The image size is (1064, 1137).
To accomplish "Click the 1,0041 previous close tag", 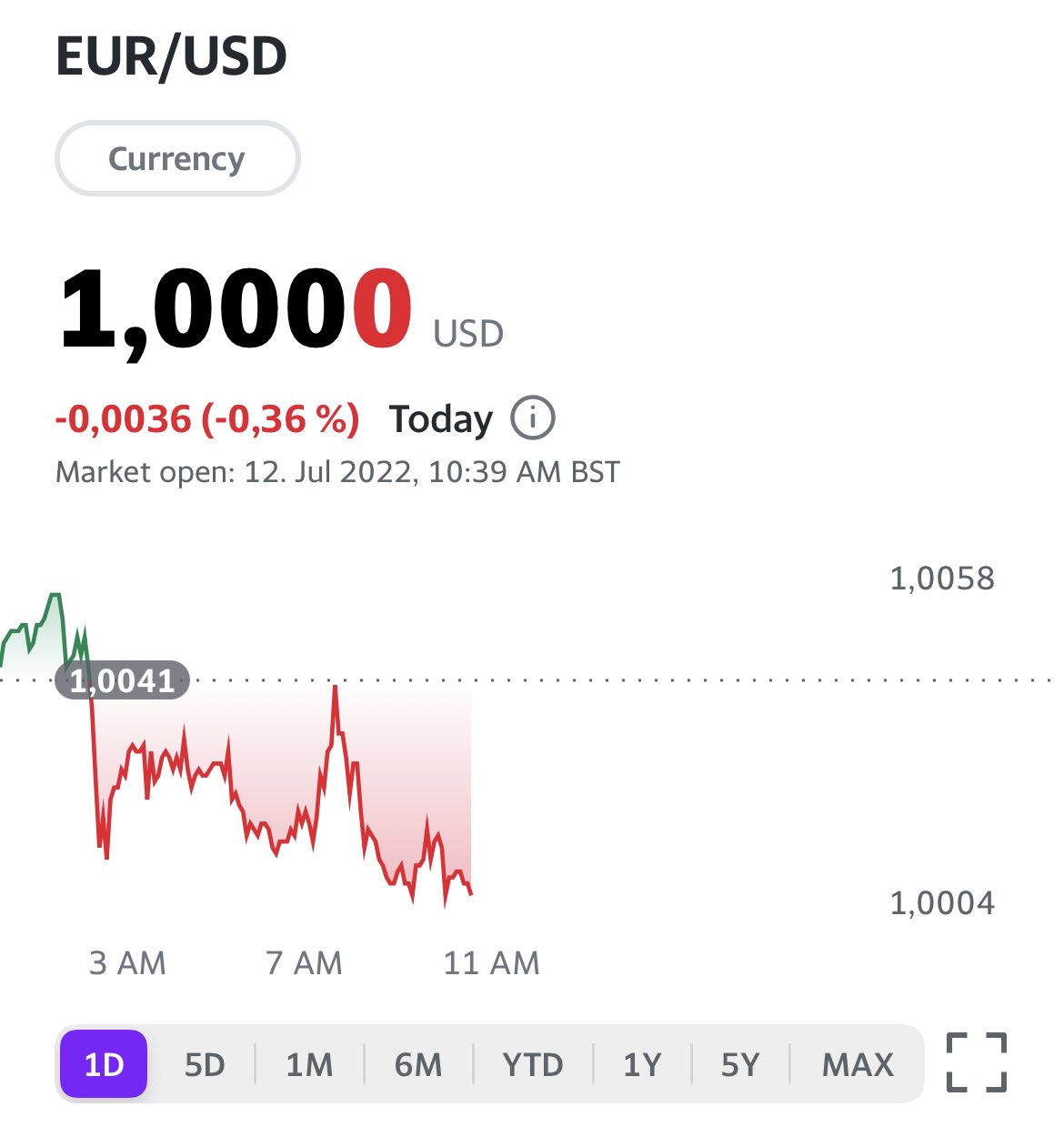I will 123,680.
